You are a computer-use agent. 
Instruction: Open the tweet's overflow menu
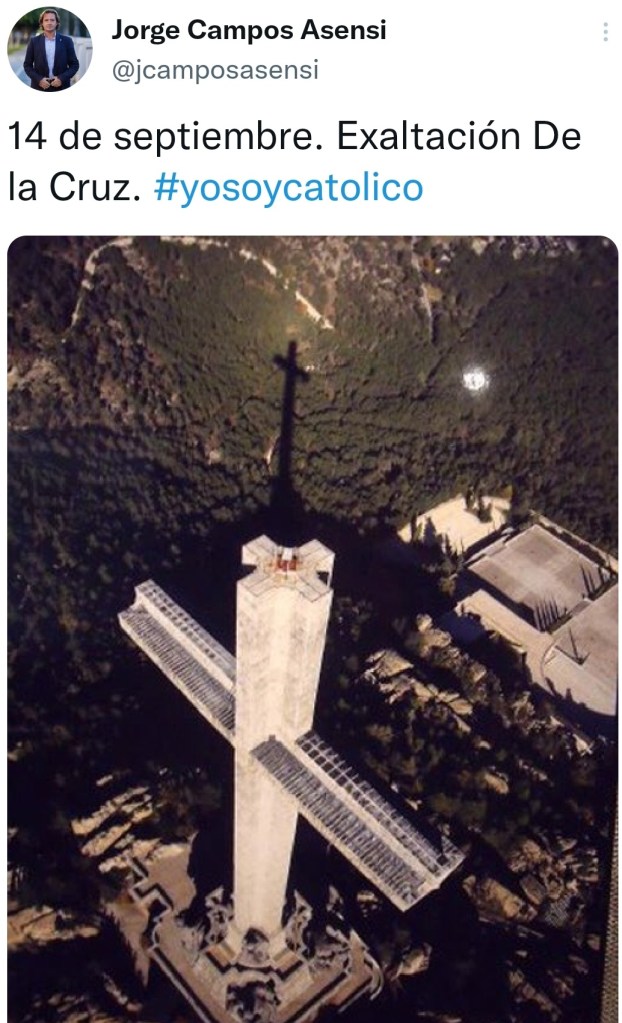click(x=604, y=33)
